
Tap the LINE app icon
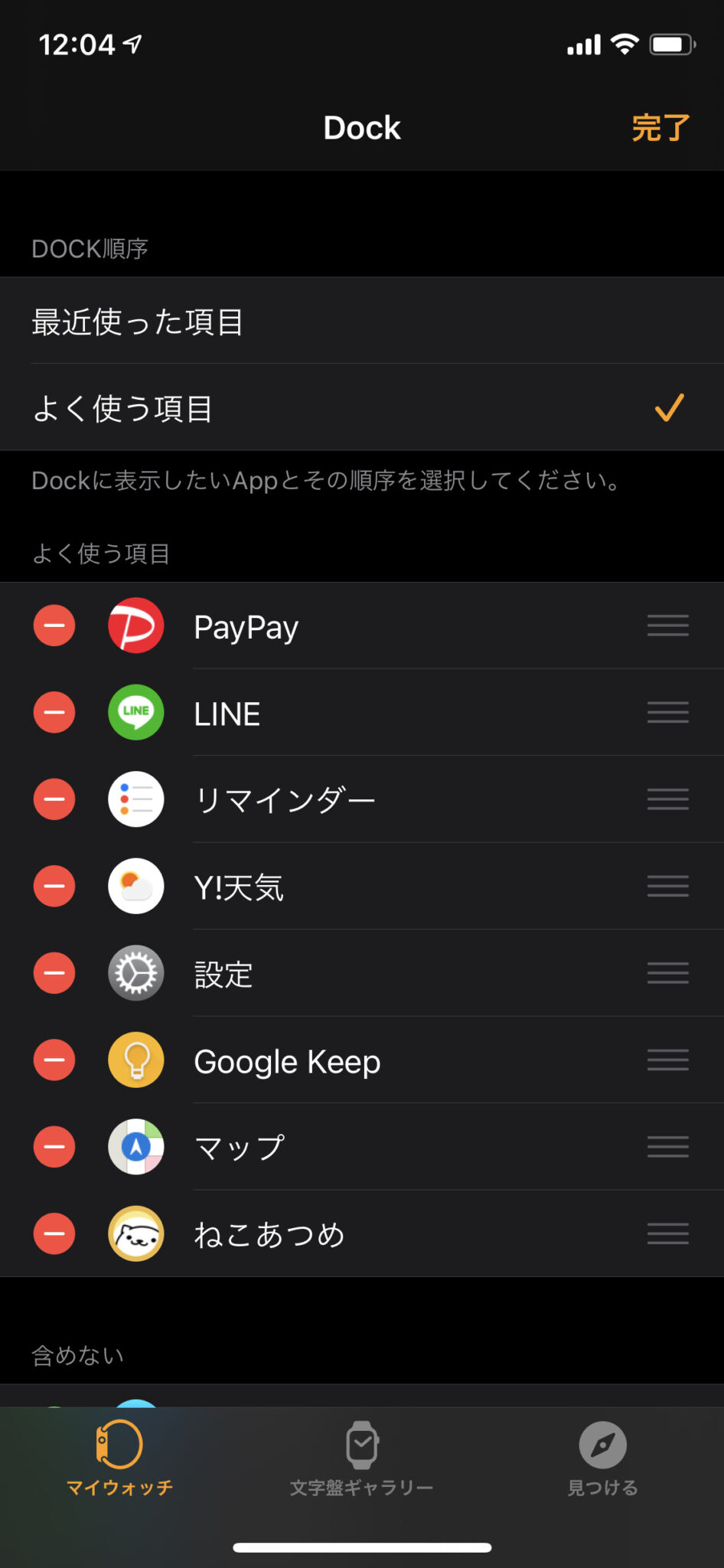[x=135, y=712]
